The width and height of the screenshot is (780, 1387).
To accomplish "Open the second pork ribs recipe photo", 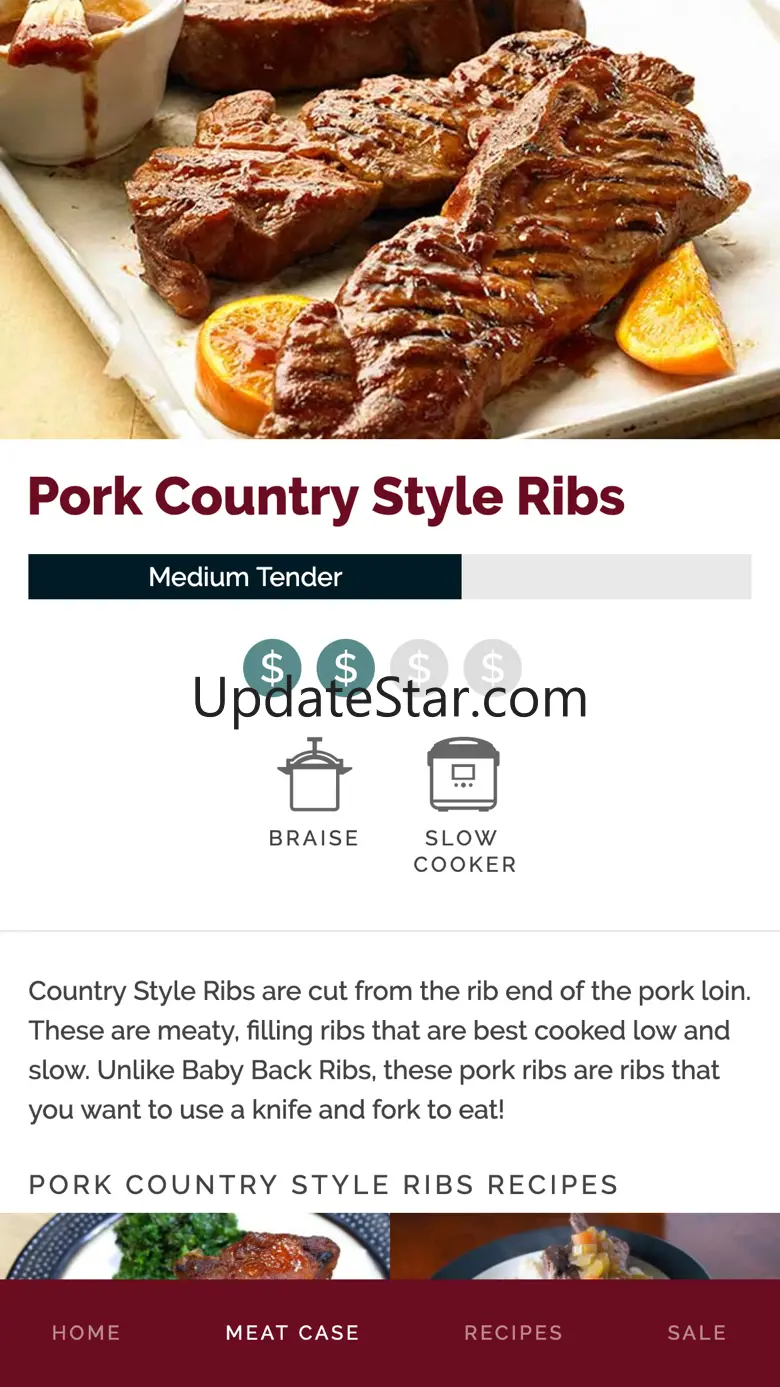I will pyautogui.click(x=585, y=1246).
